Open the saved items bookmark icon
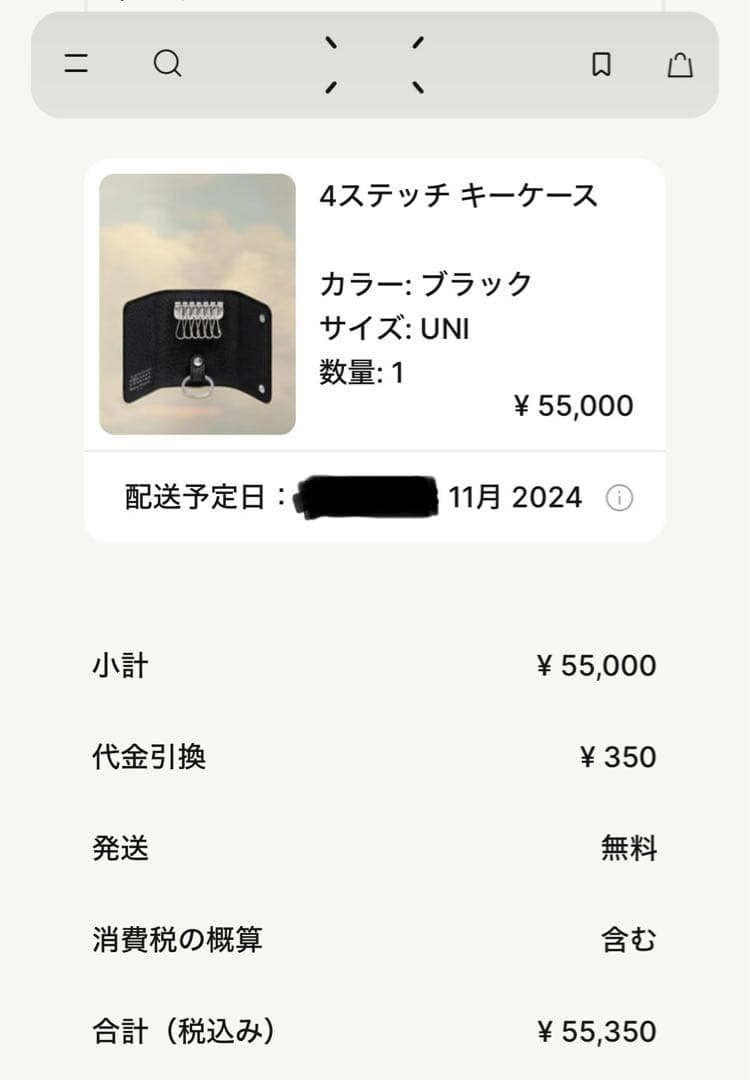750x1080 pixels. point(603,63)
